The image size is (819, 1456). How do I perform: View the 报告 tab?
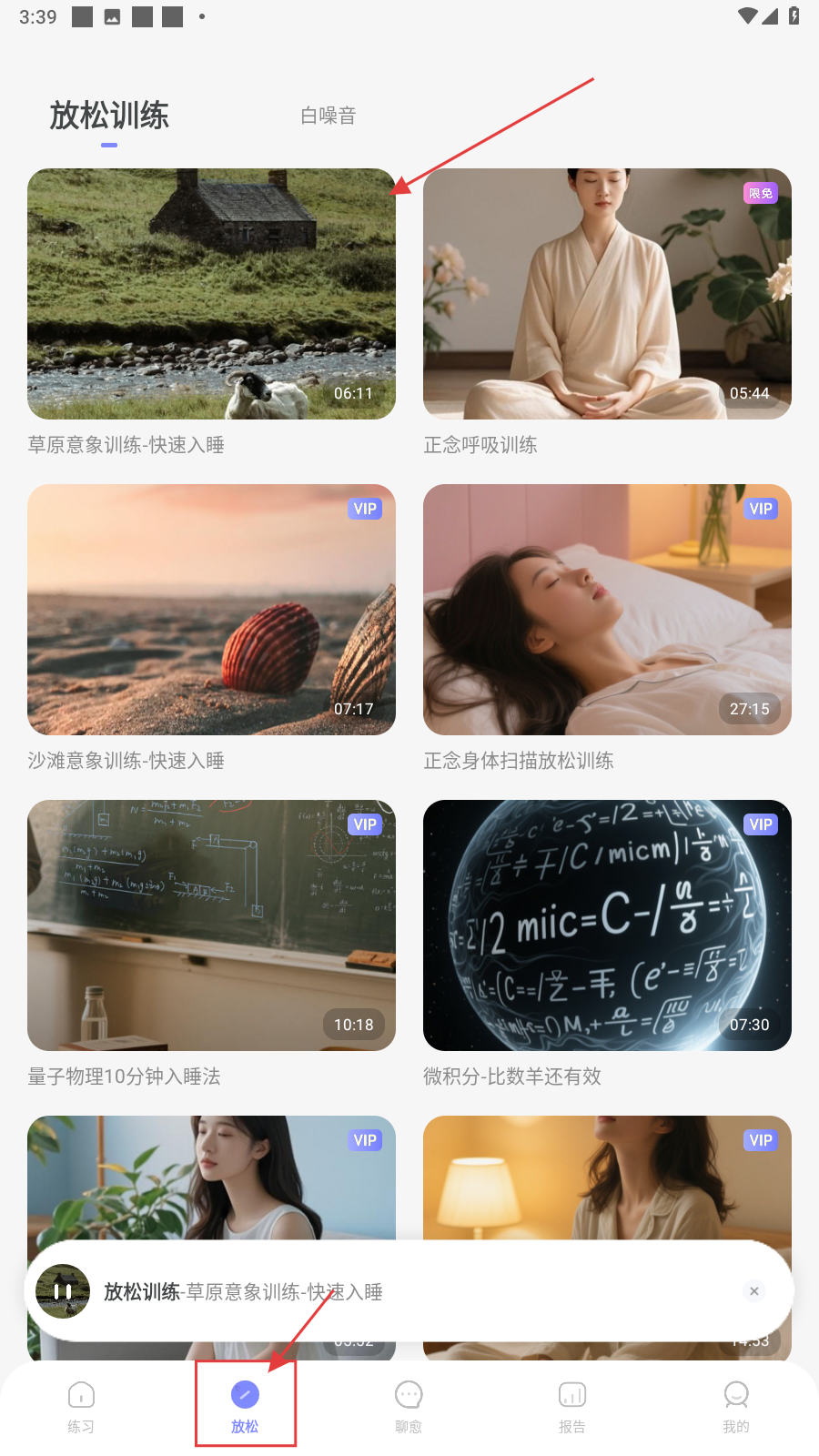(x=572, y=1405)
